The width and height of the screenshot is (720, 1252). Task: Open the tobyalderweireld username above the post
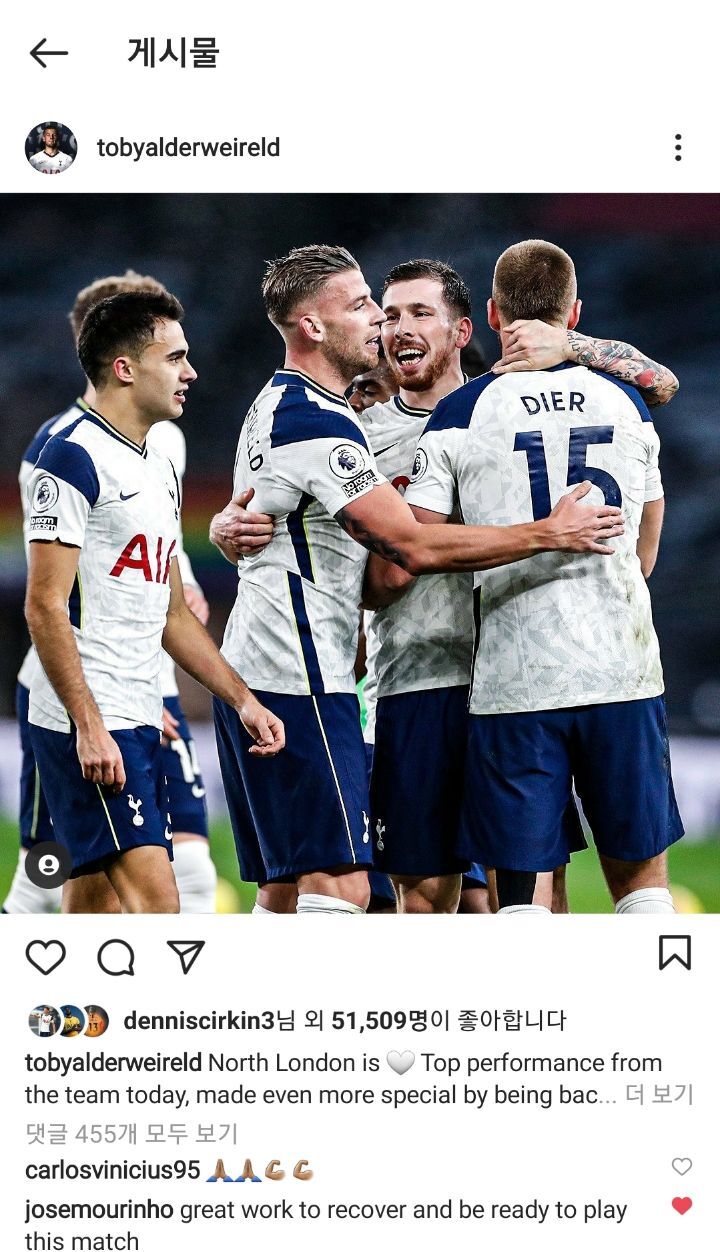point(188,148)
